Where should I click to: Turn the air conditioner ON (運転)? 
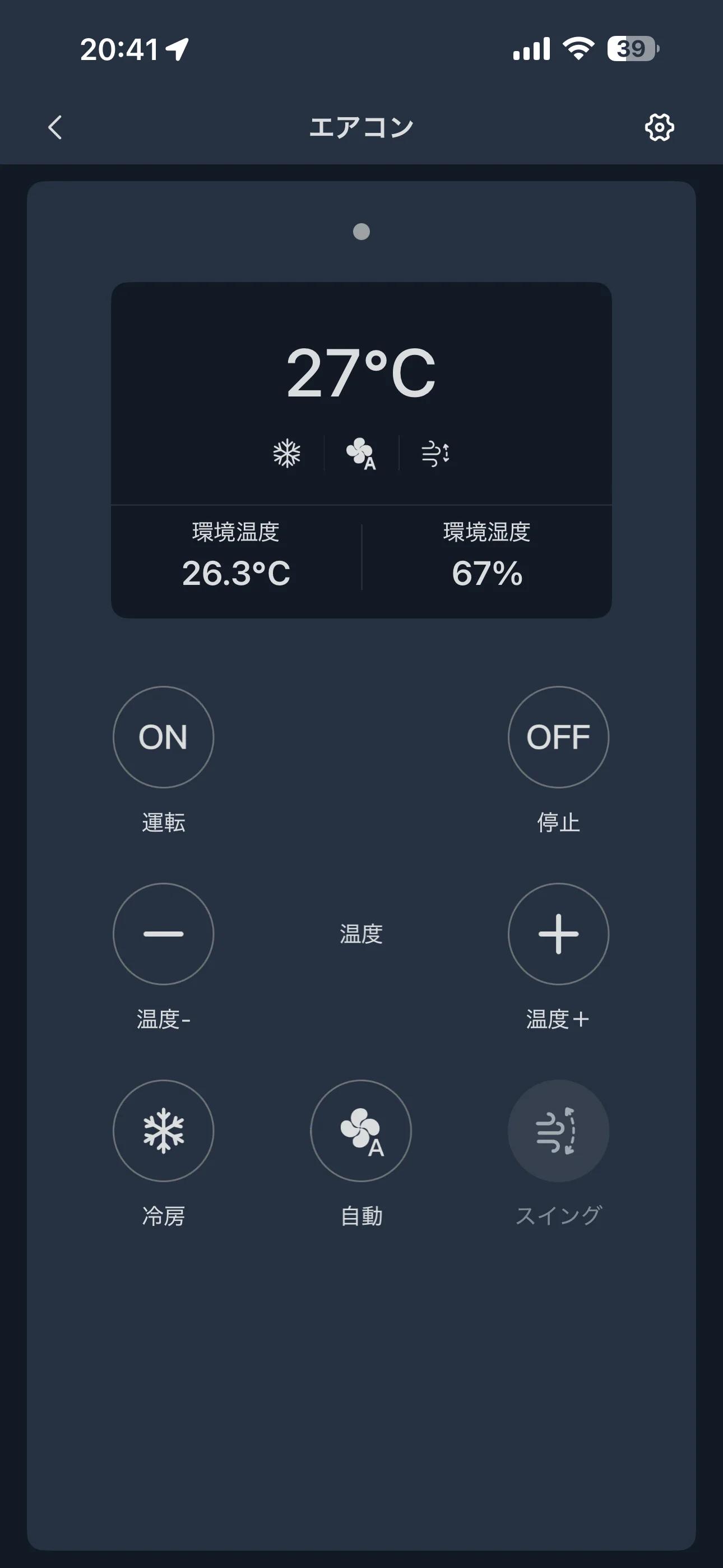pyautogui.click(x=163, y=737)
